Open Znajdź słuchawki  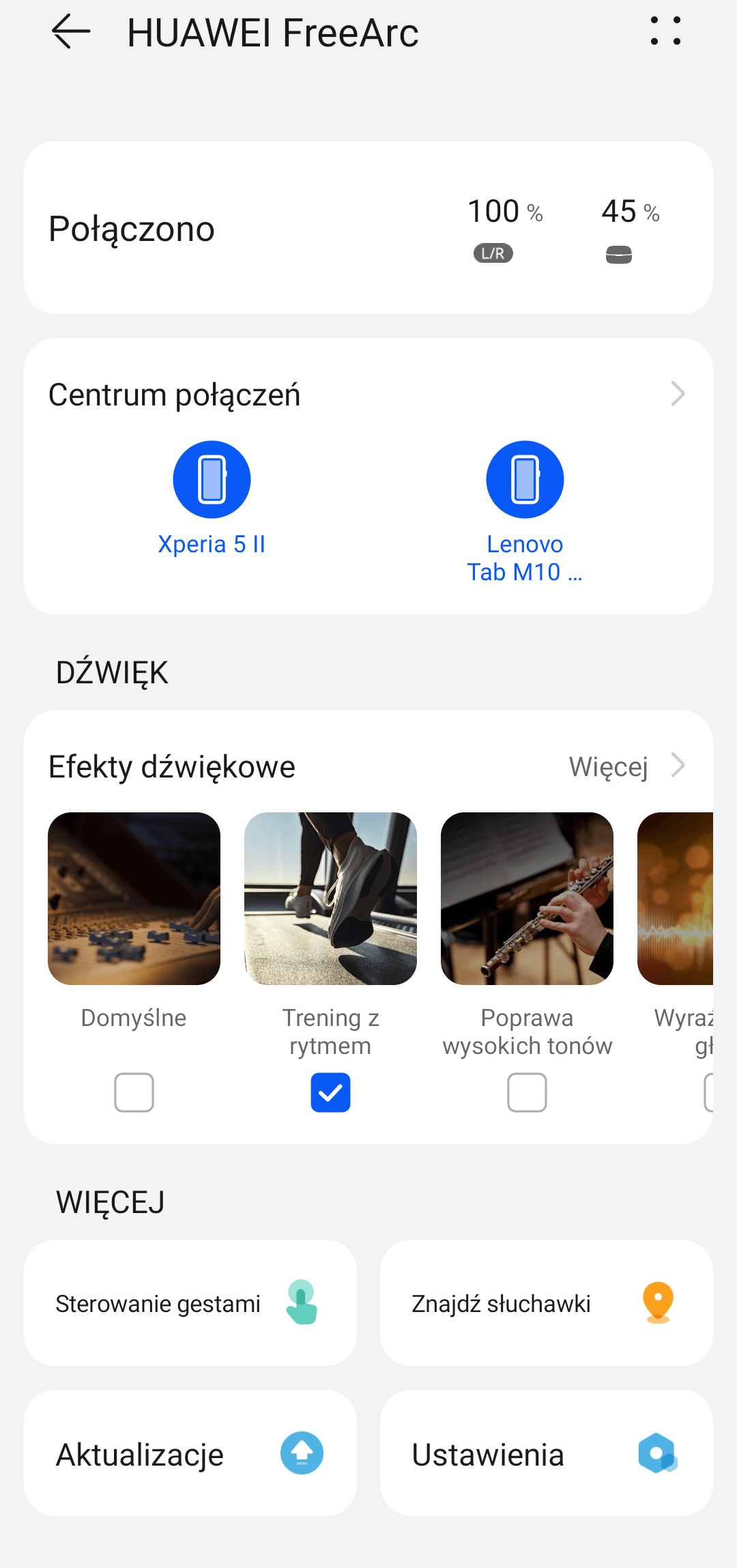point(546,1303)
